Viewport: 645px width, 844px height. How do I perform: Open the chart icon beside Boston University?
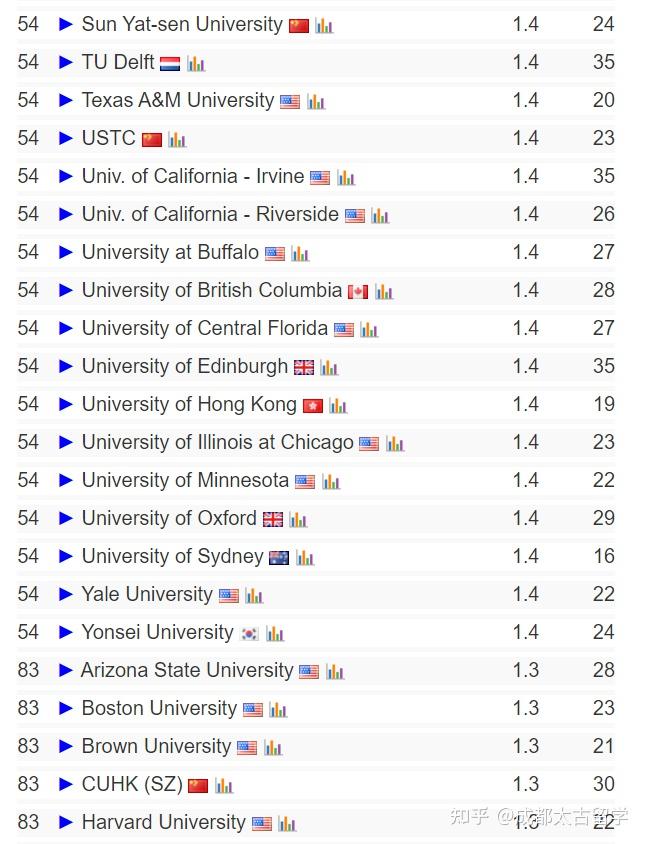click(x=278, y=709)
